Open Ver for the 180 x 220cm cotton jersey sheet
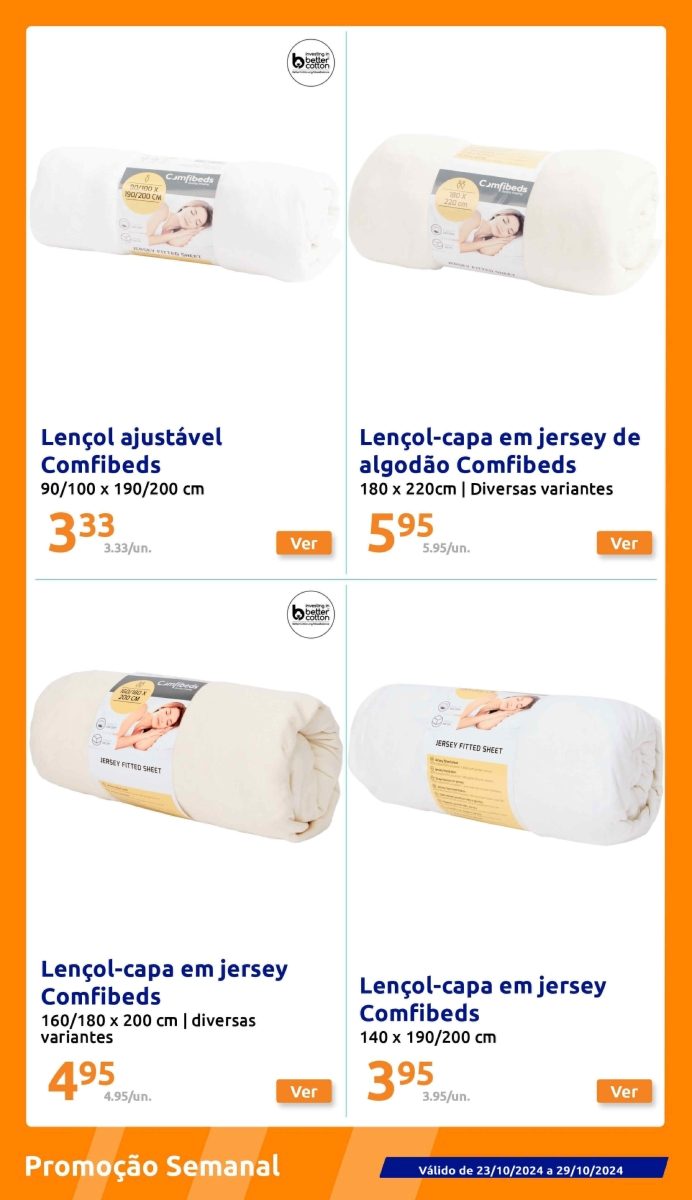Screen dimensions: 692x1200 (624, 543)
